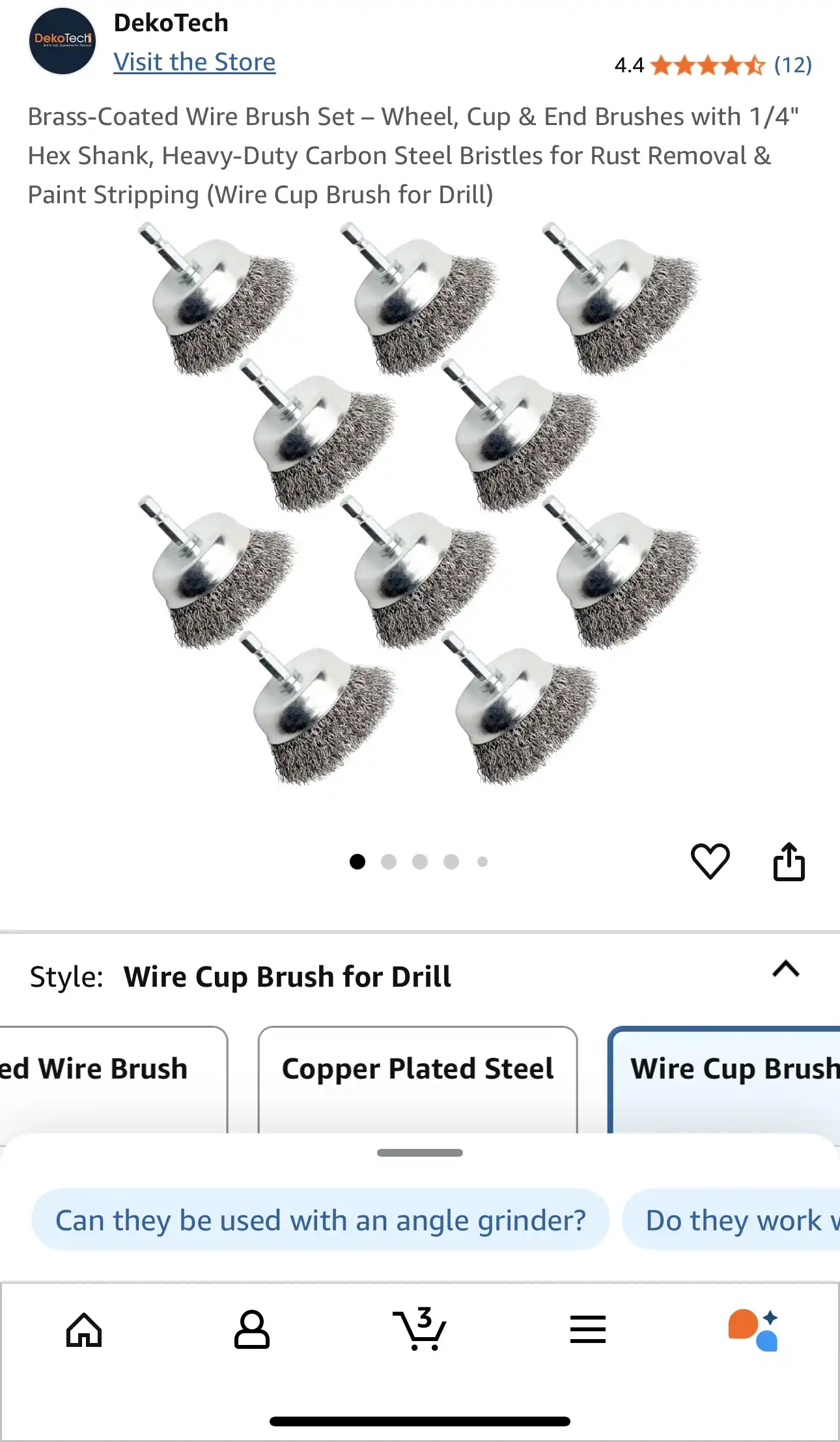Ask if usable with an angle grinder
This screenshot has width=840, height=1442.
click(x=320, y=1220)
